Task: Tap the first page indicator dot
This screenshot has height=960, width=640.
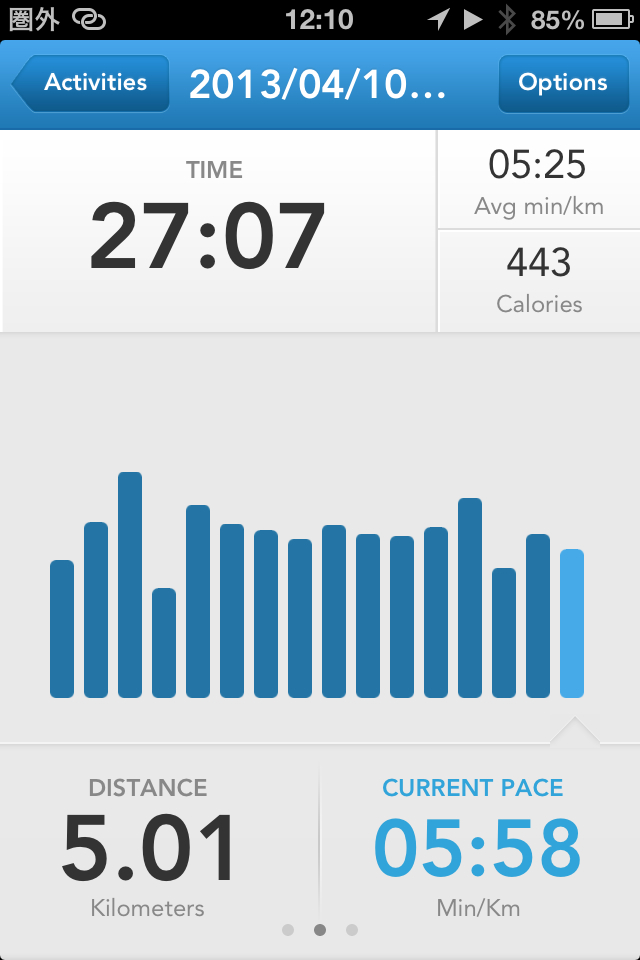Action: coord(288,930)
